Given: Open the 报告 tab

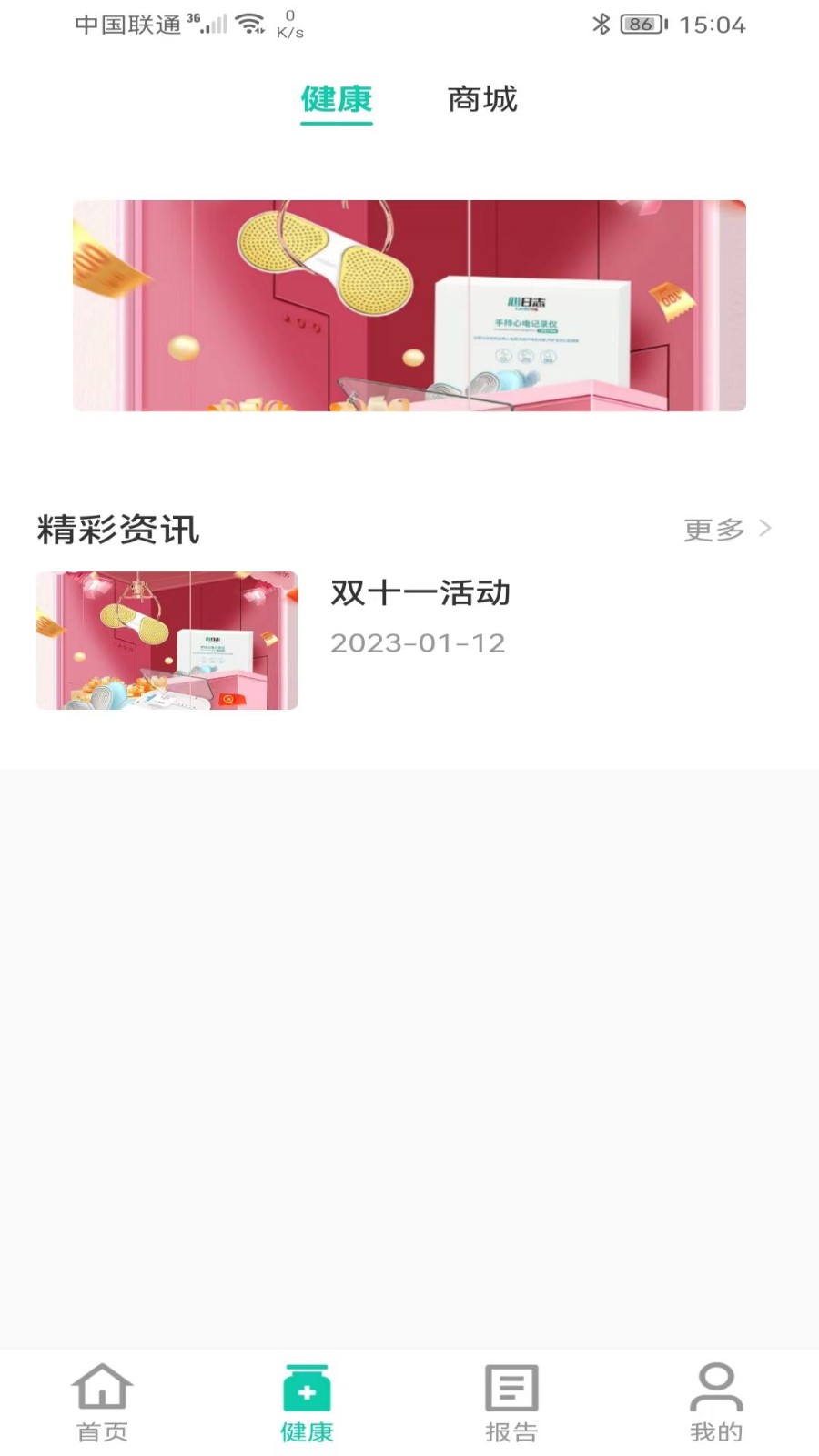Looking at the screenshot, I should click(511, 1402).
